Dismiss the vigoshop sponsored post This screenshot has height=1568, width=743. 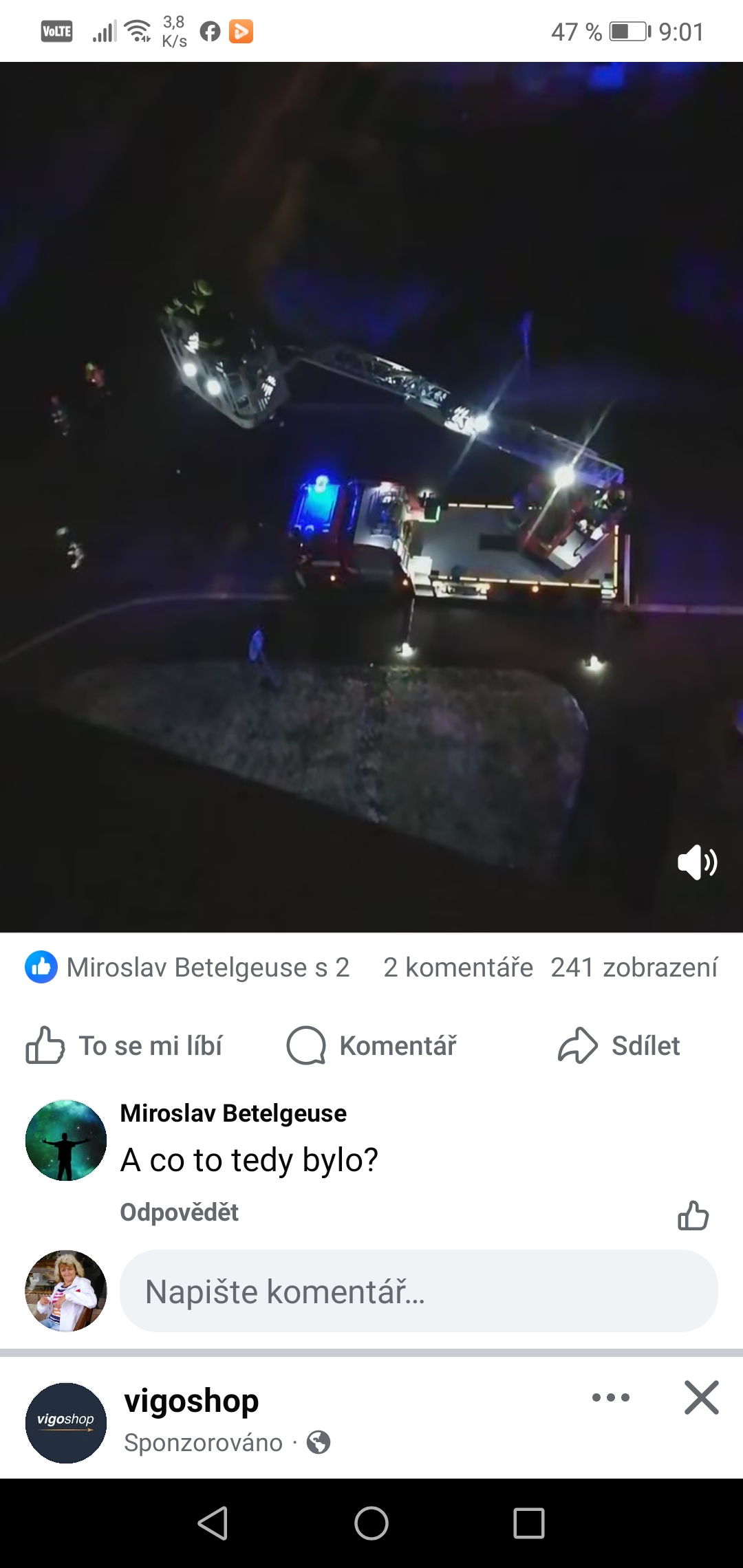(701, 1397)
